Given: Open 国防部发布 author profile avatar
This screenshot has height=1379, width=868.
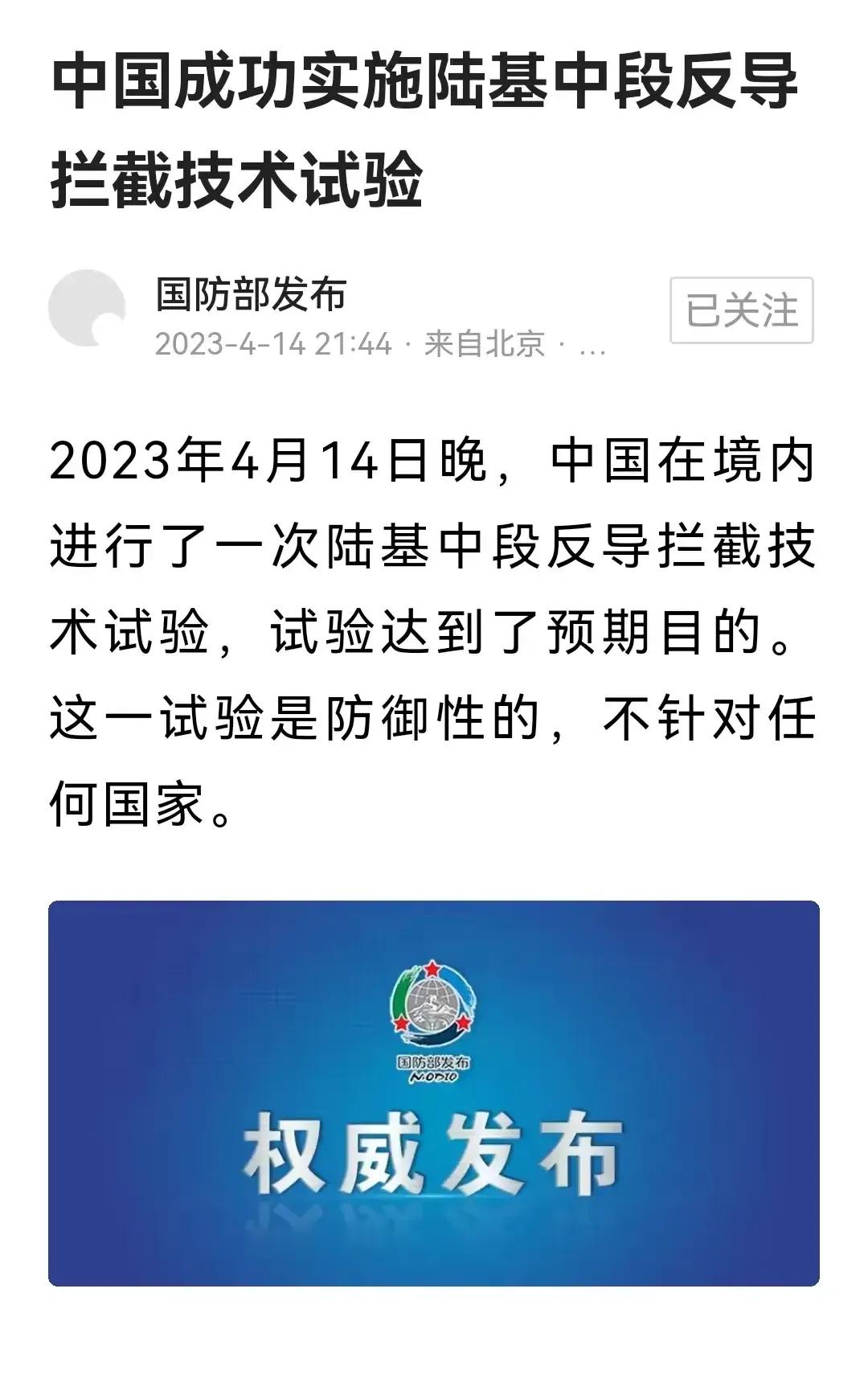Looking at the screenshot, I should [87, 309].
